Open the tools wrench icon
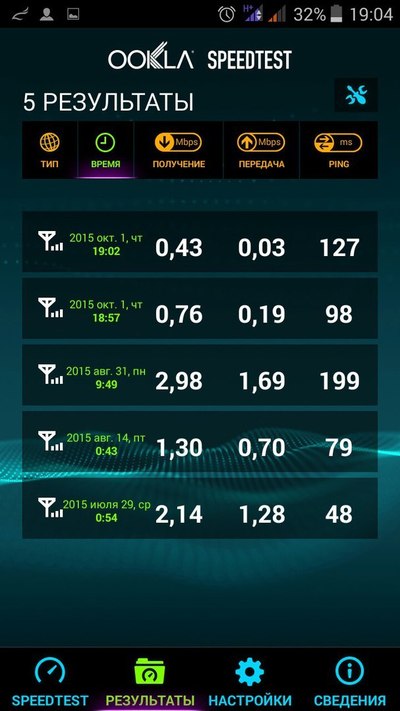This screenshot has width=400, height=711. tap(356, 95)
